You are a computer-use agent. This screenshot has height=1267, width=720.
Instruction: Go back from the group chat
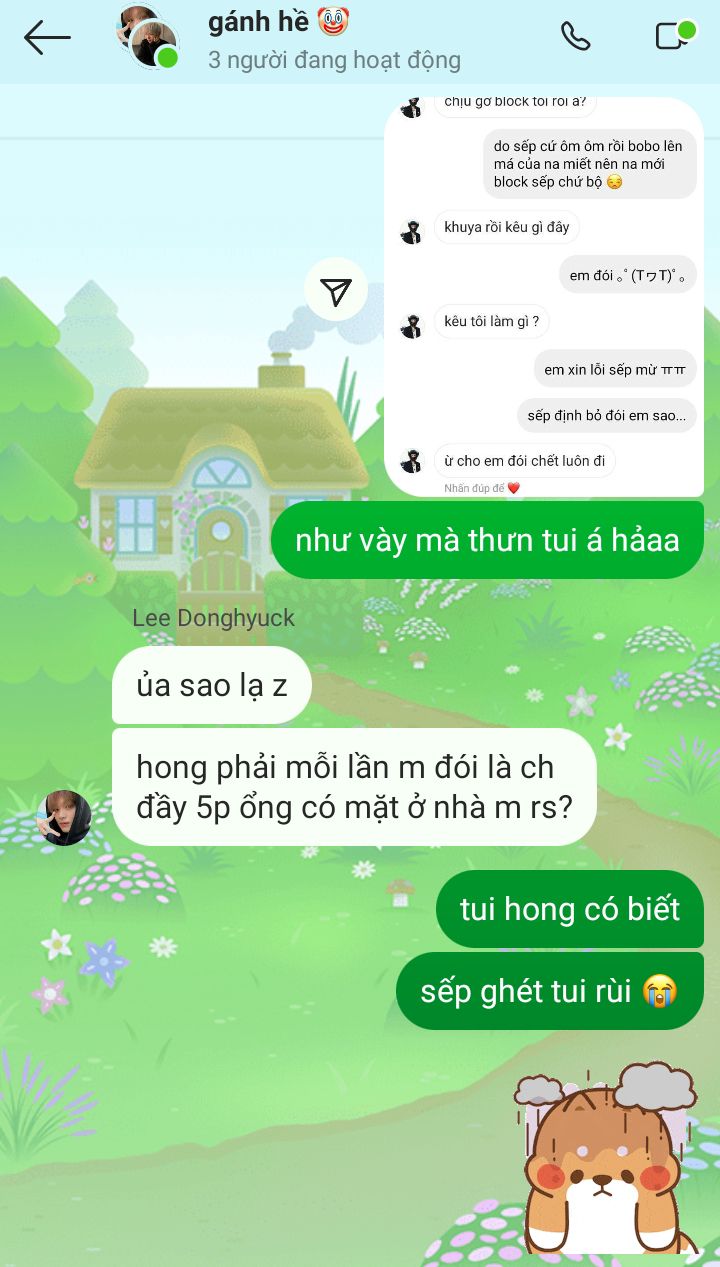[x=47, y=38]
